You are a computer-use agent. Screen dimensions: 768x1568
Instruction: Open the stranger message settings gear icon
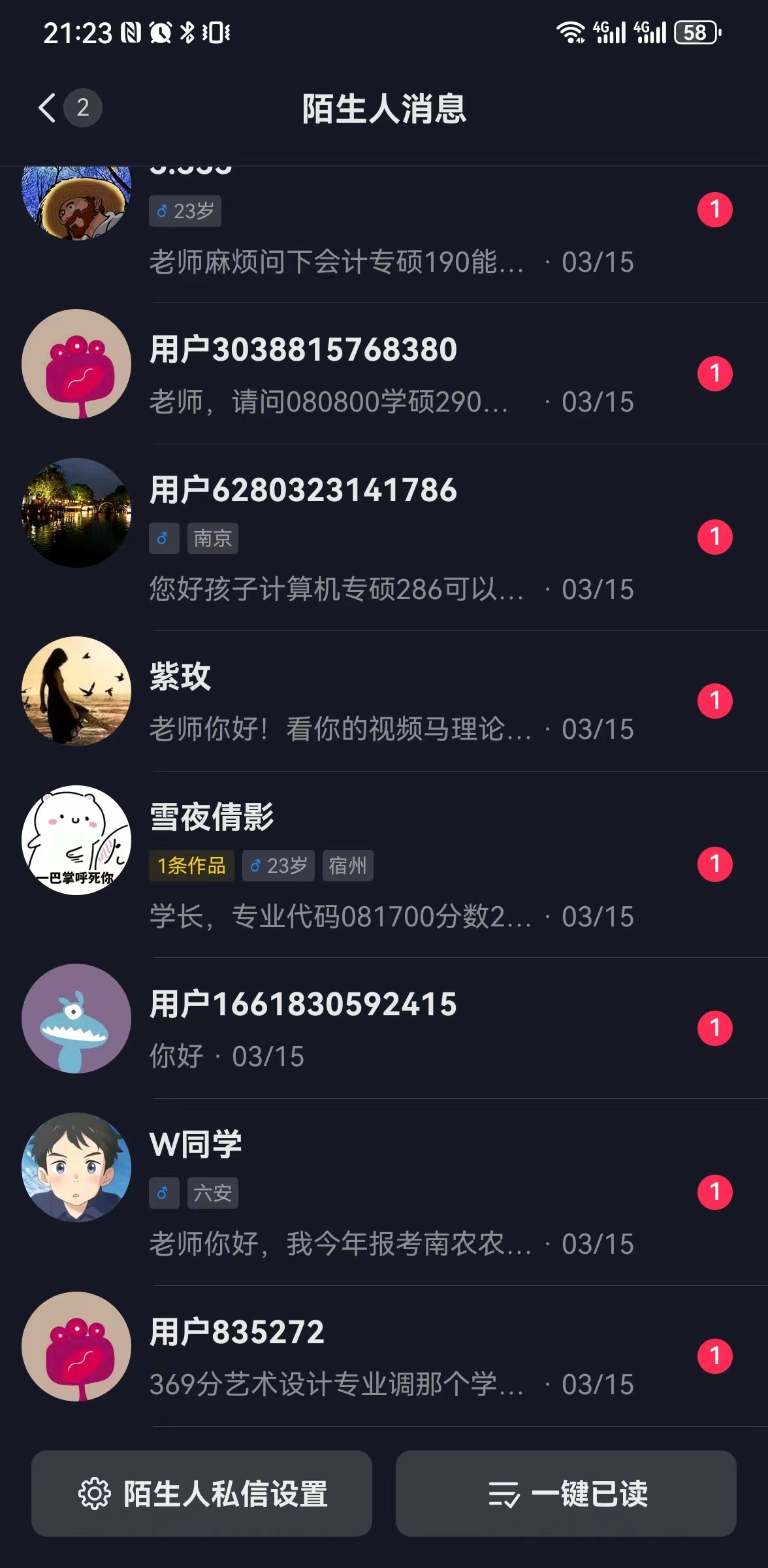(x=94, y=1495)
